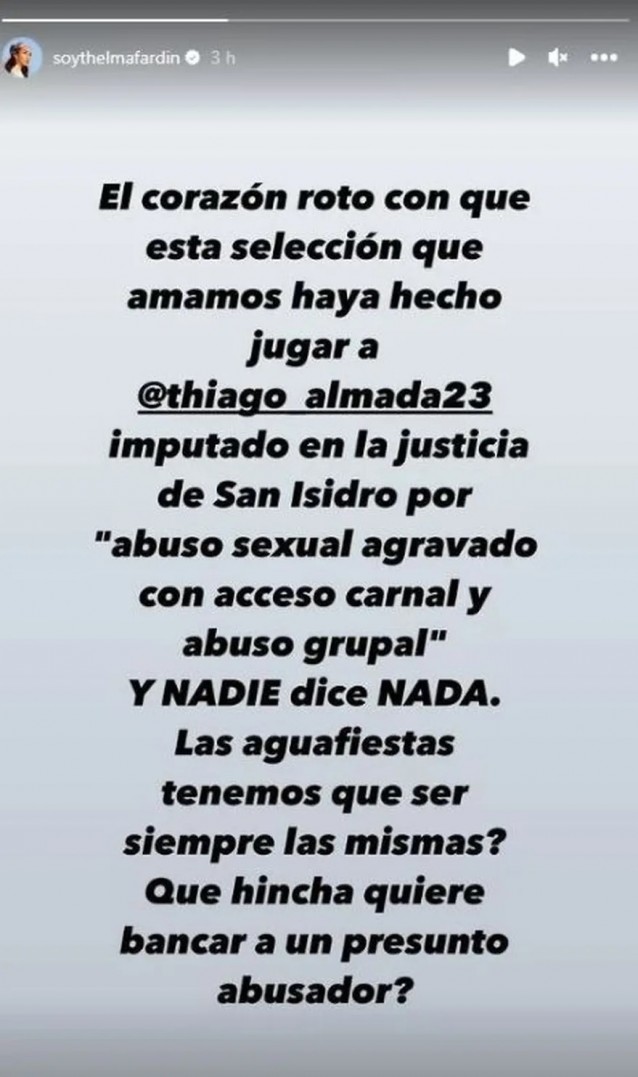Open the soythelmafardin username link
This screenshot has width=638, height=1077.
(119, 58)
